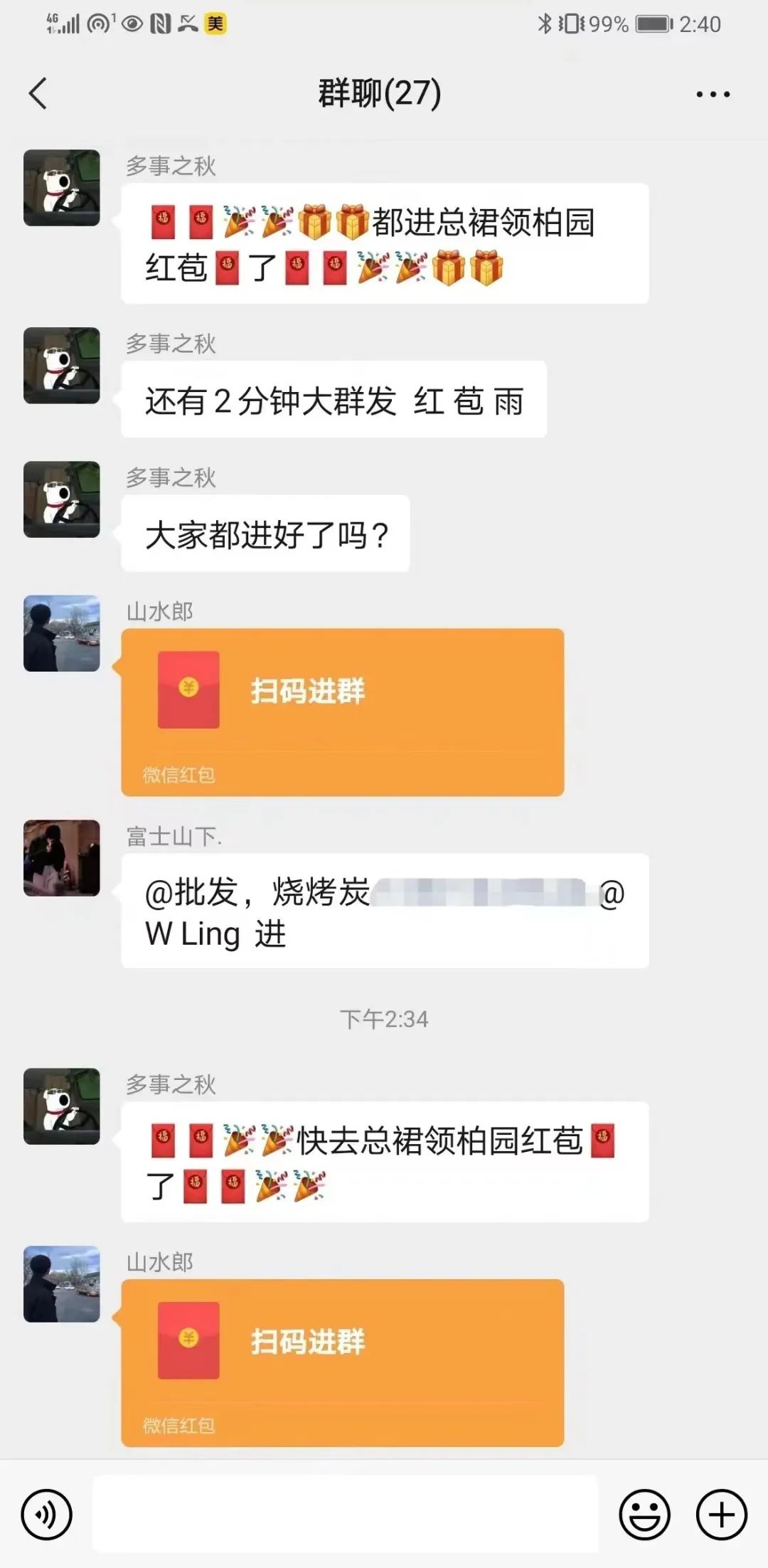Tap the group title 群聊(27)
This screenshot has height=1568, width=768.
click(380, 94)
